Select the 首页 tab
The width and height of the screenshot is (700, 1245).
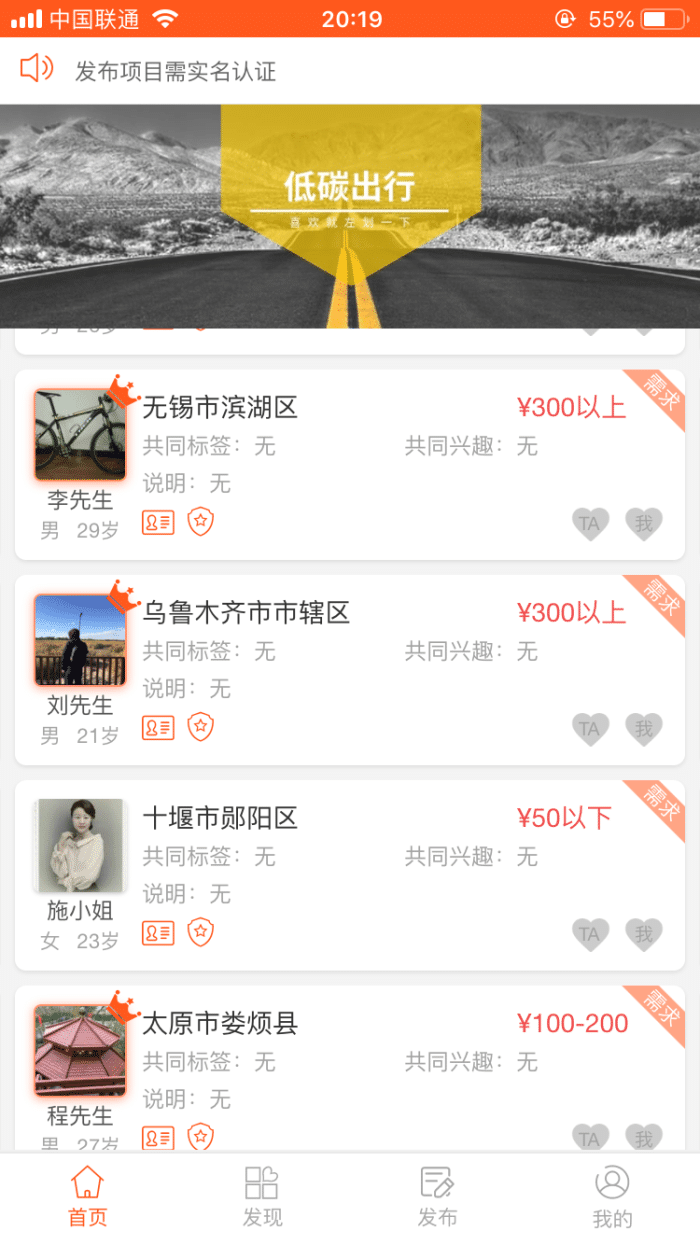point(87,1196)
